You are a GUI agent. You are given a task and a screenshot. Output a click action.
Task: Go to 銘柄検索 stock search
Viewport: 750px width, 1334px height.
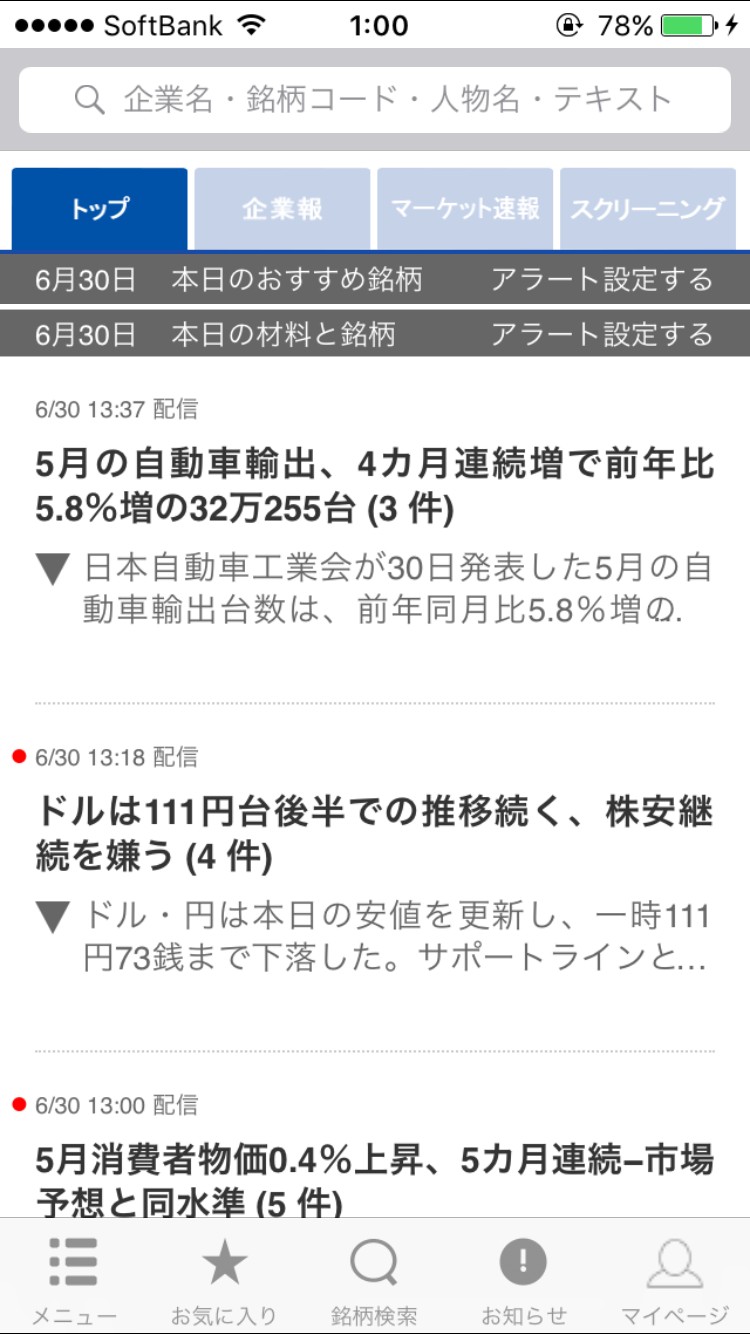pyautogui.click(x=374, y=1278)
